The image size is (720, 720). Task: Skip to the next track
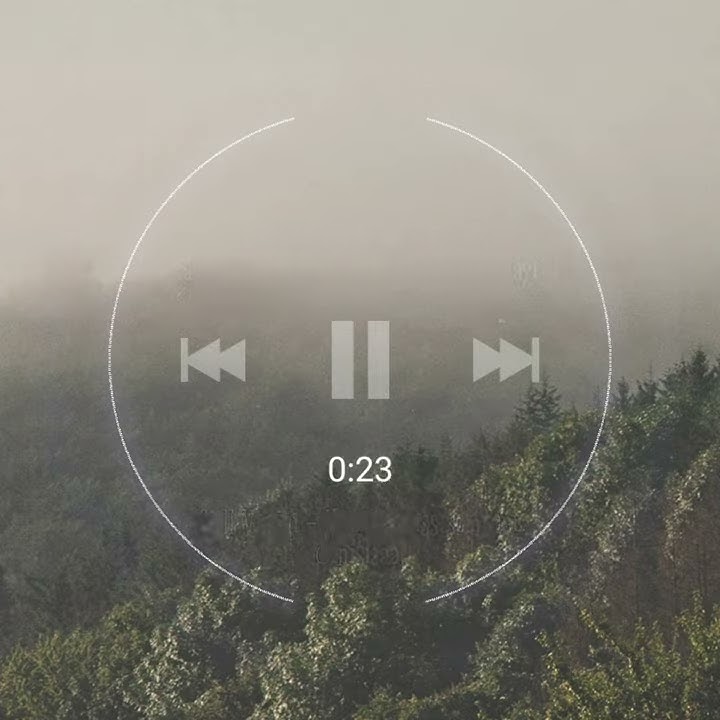click(506, 360)
